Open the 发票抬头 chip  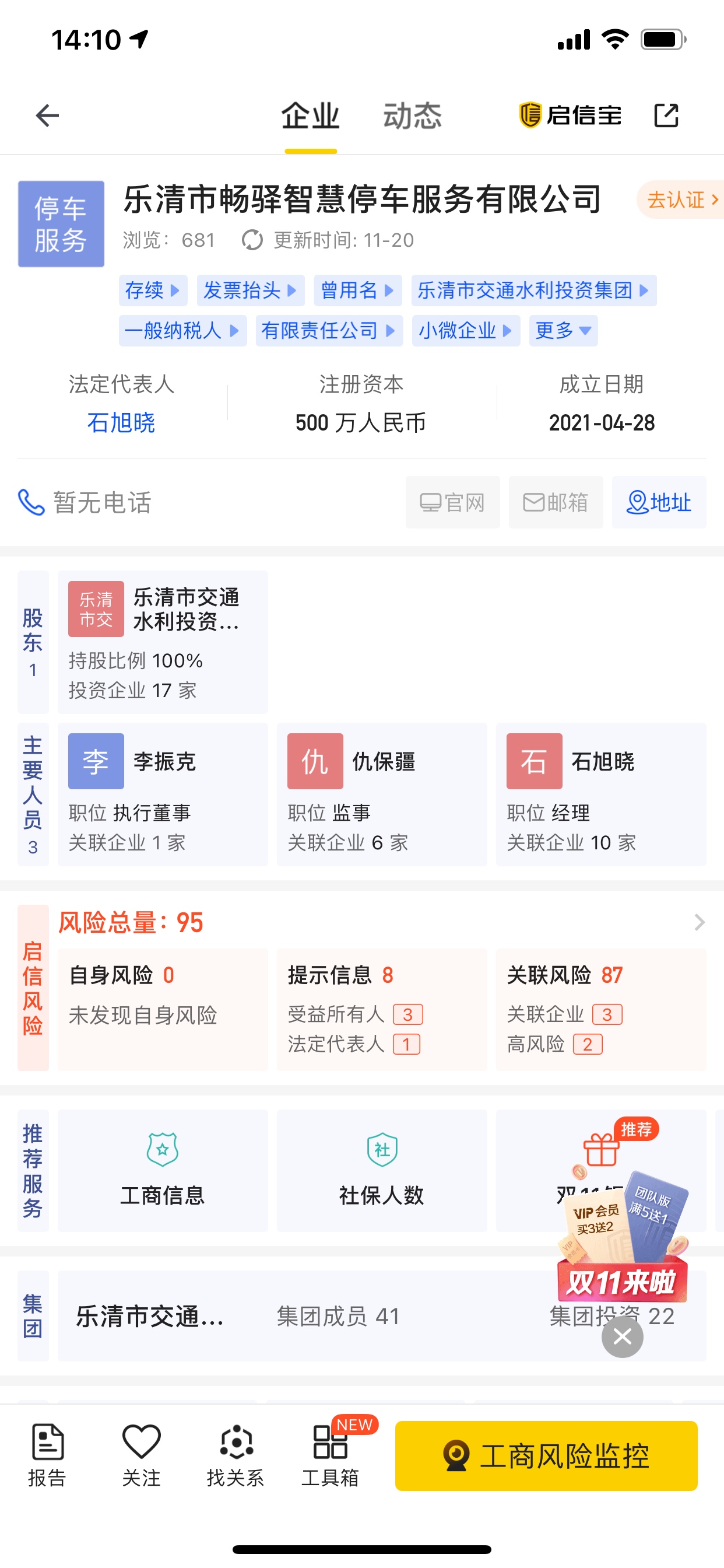250,290
